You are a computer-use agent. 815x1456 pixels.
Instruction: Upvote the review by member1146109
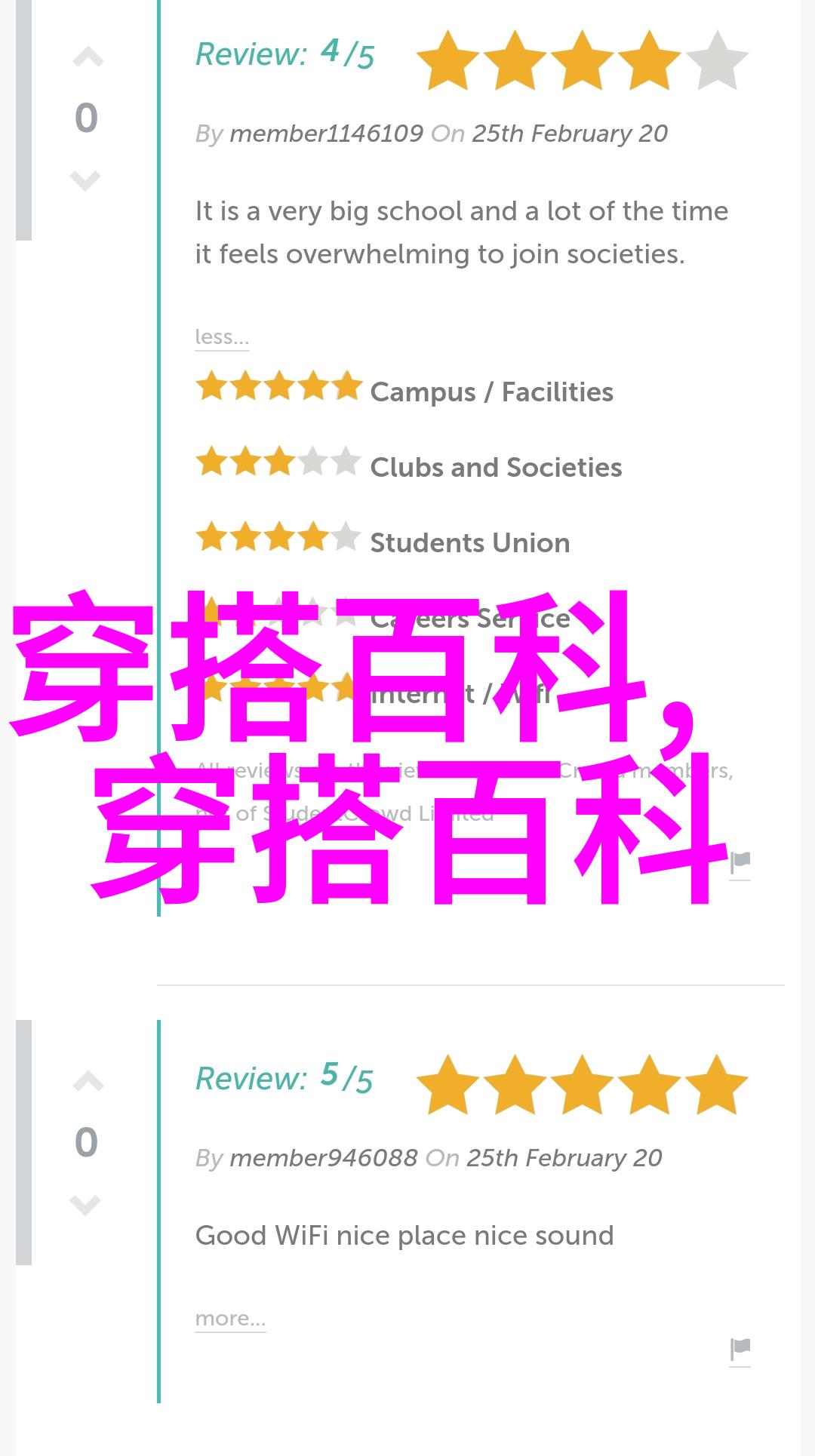[88, 58]
